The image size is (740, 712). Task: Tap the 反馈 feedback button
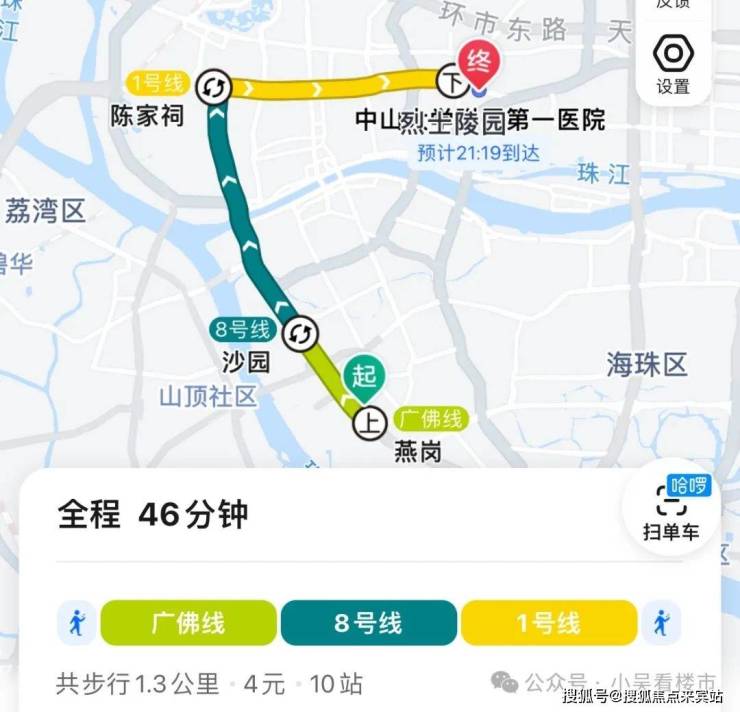672,5
